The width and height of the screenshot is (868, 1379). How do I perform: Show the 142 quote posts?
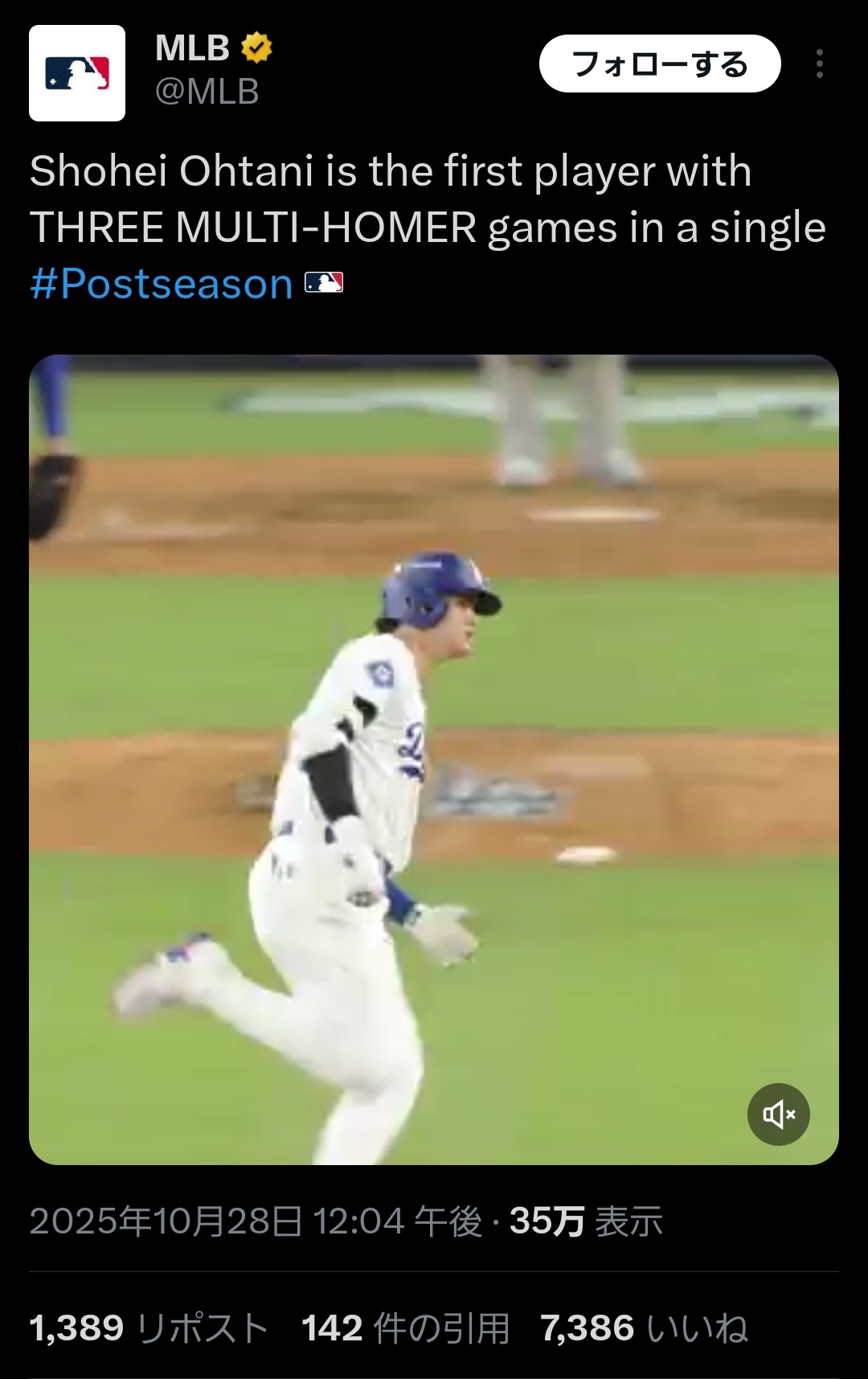click(405, 1328)
